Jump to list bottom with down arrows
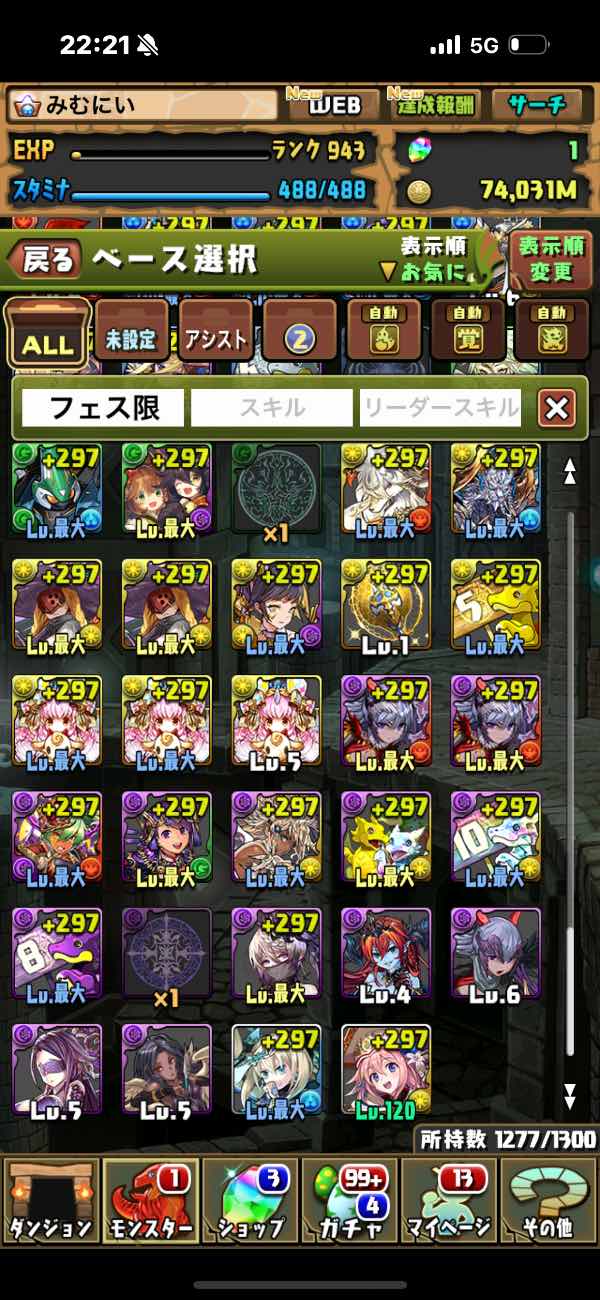The height and width of the screenshot is (1300, 600). [x=569, y=1095]
